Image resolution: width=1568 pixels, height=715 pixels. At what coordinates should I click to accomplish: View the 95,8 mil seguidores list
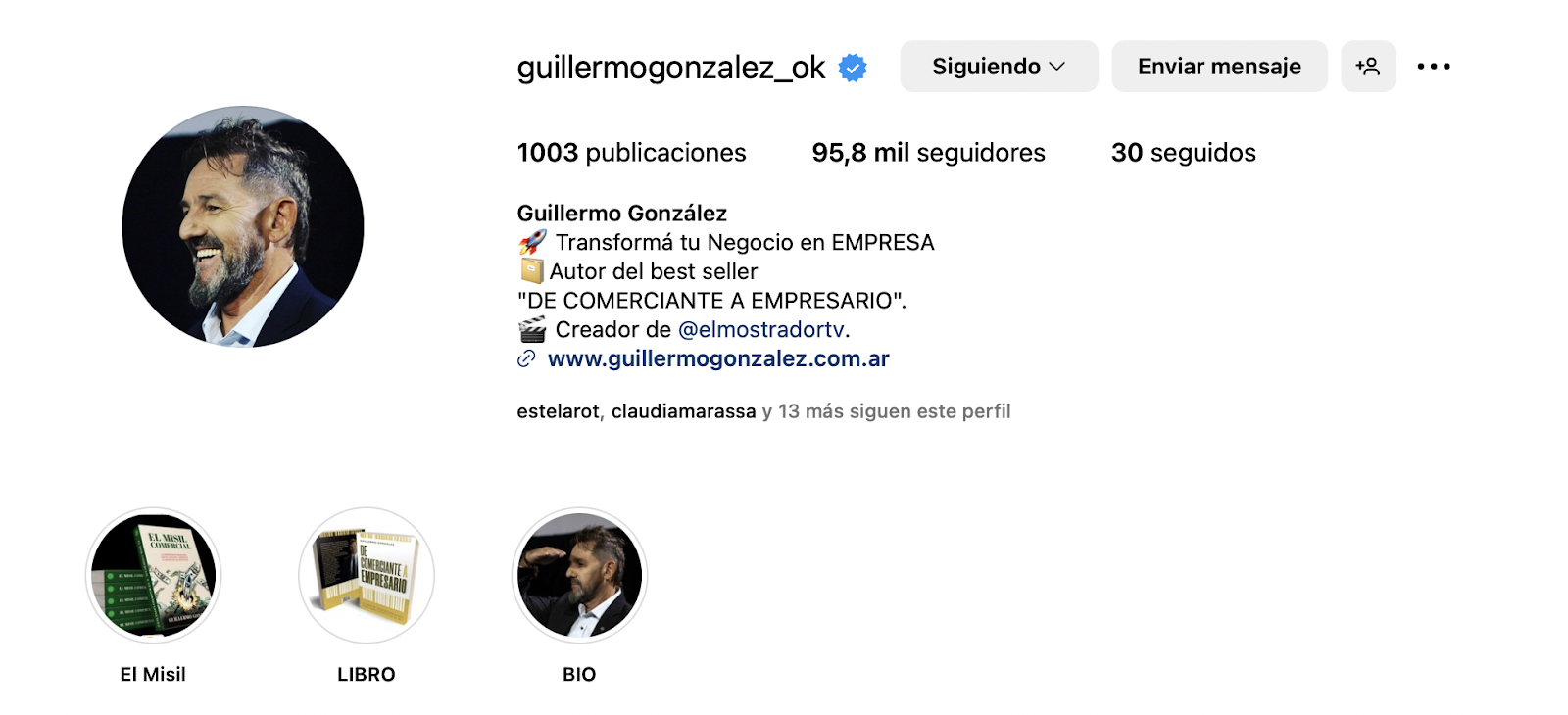tap(928, 153)
